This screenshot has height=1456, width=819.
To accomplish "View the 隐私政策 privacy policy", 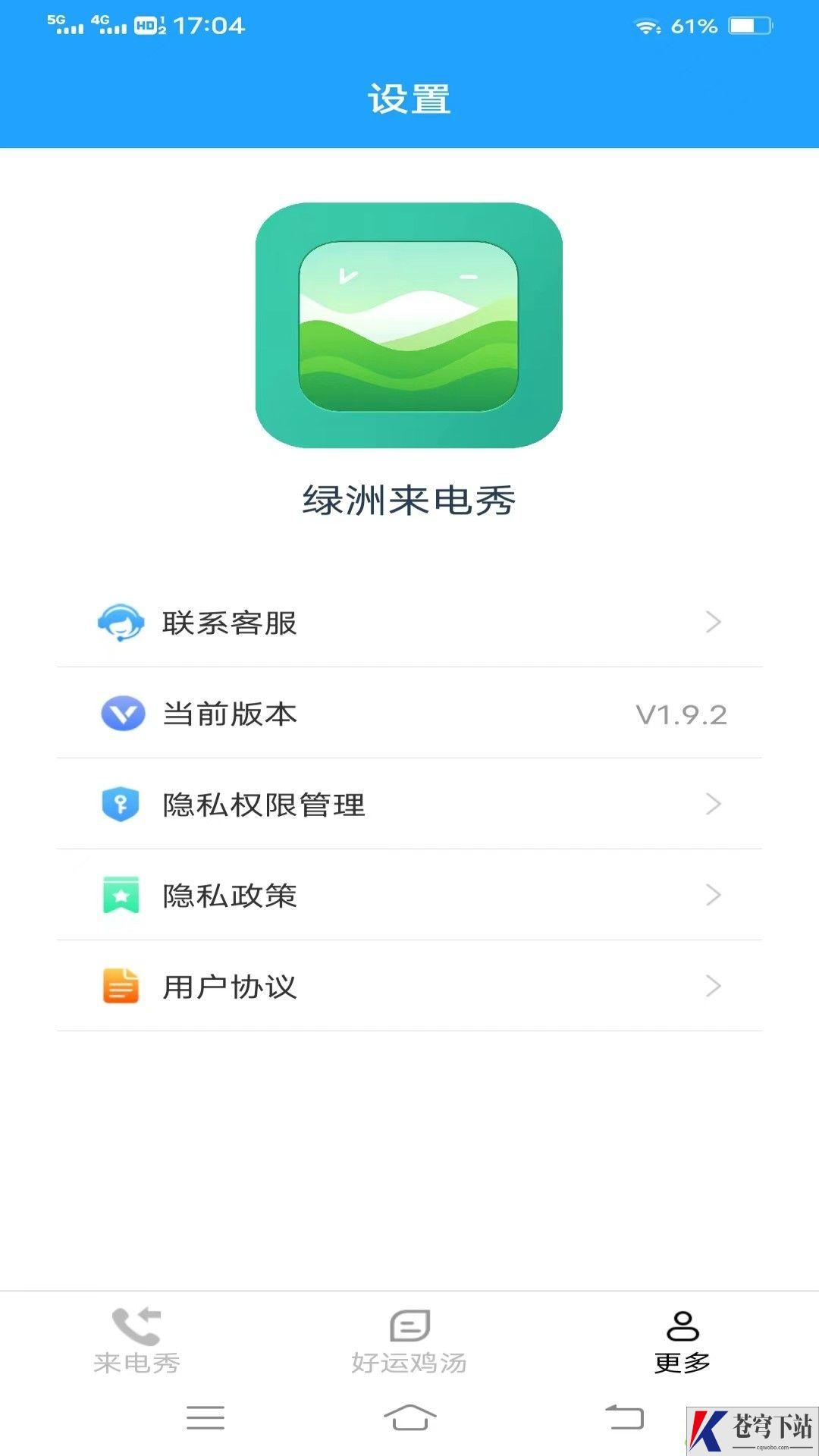I will tap(409, 896).
